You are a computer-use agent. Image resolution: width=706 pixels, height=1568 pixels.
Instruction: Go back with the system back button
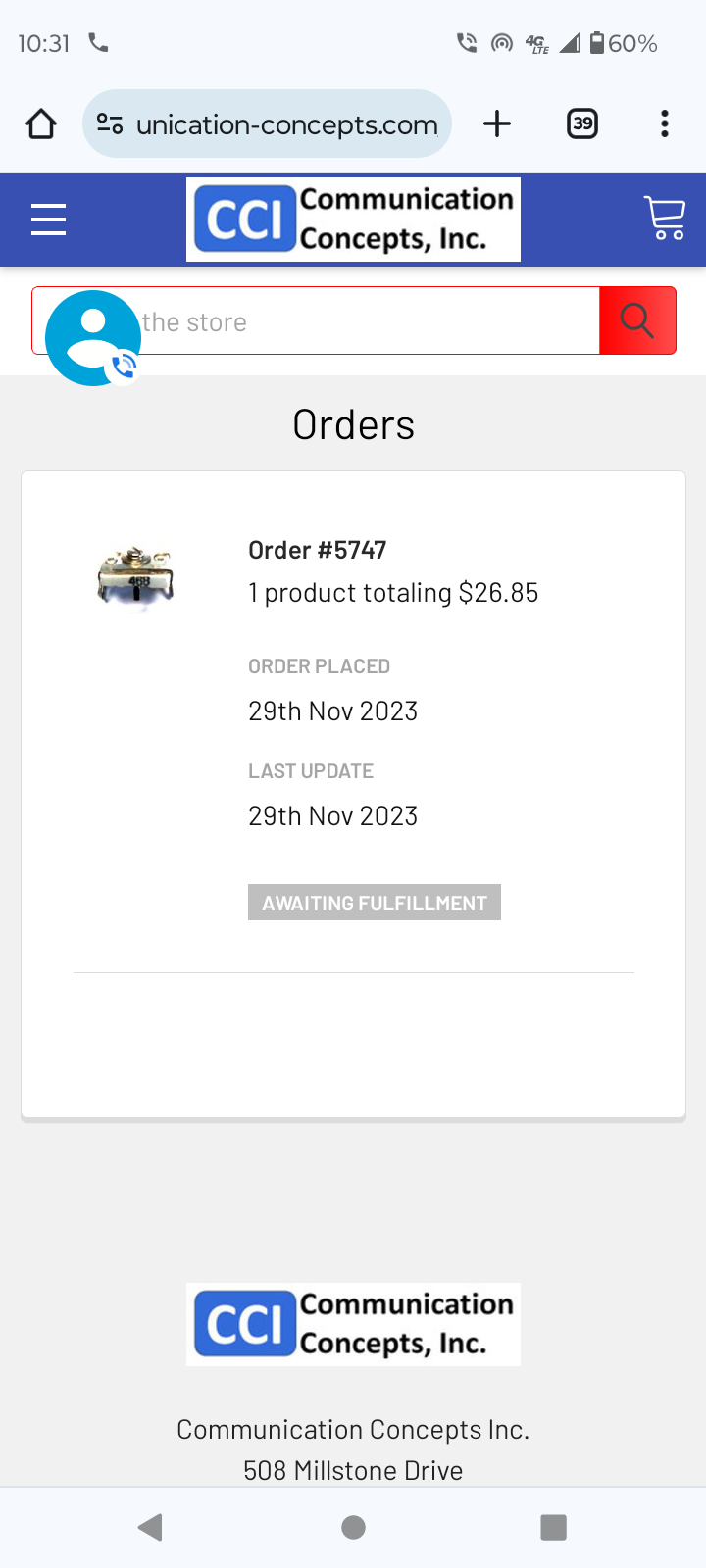click(x=150, y=1527)
